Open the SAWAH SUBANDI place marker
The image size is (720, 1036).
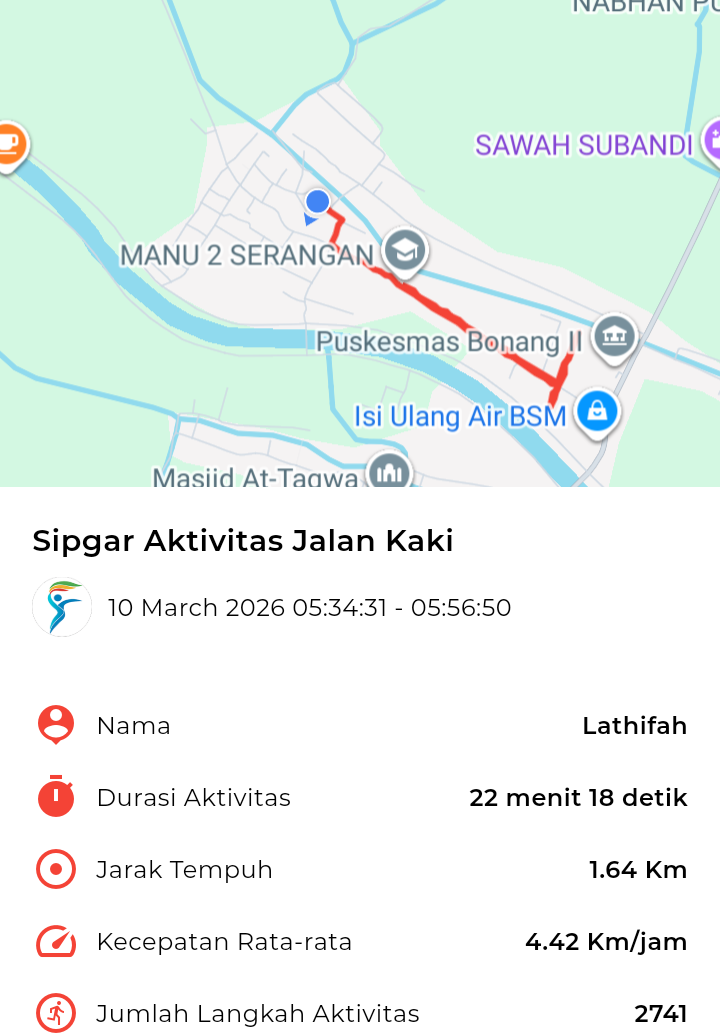[x=714, y=141]
